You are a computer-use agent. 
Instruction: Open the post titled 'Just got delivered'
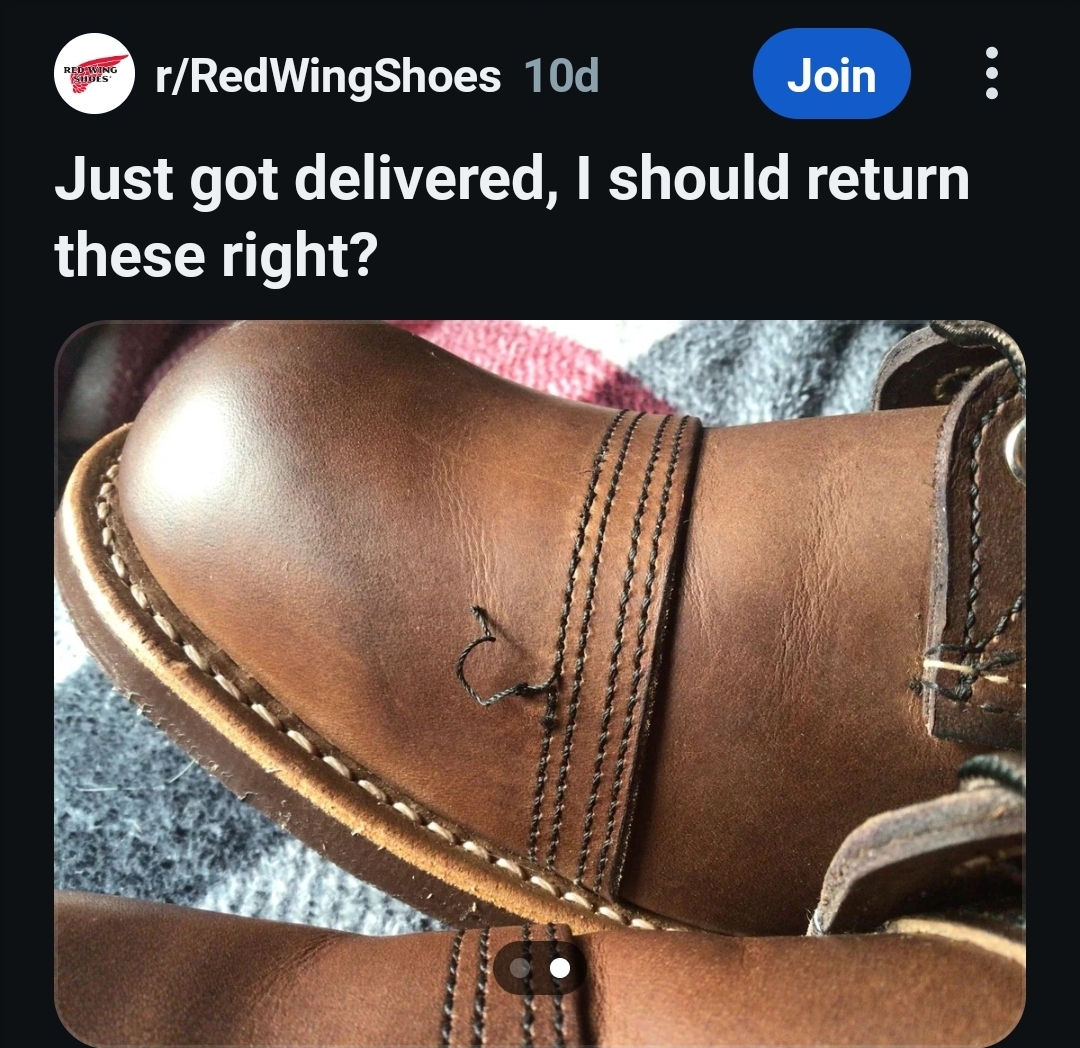(511, 216)
